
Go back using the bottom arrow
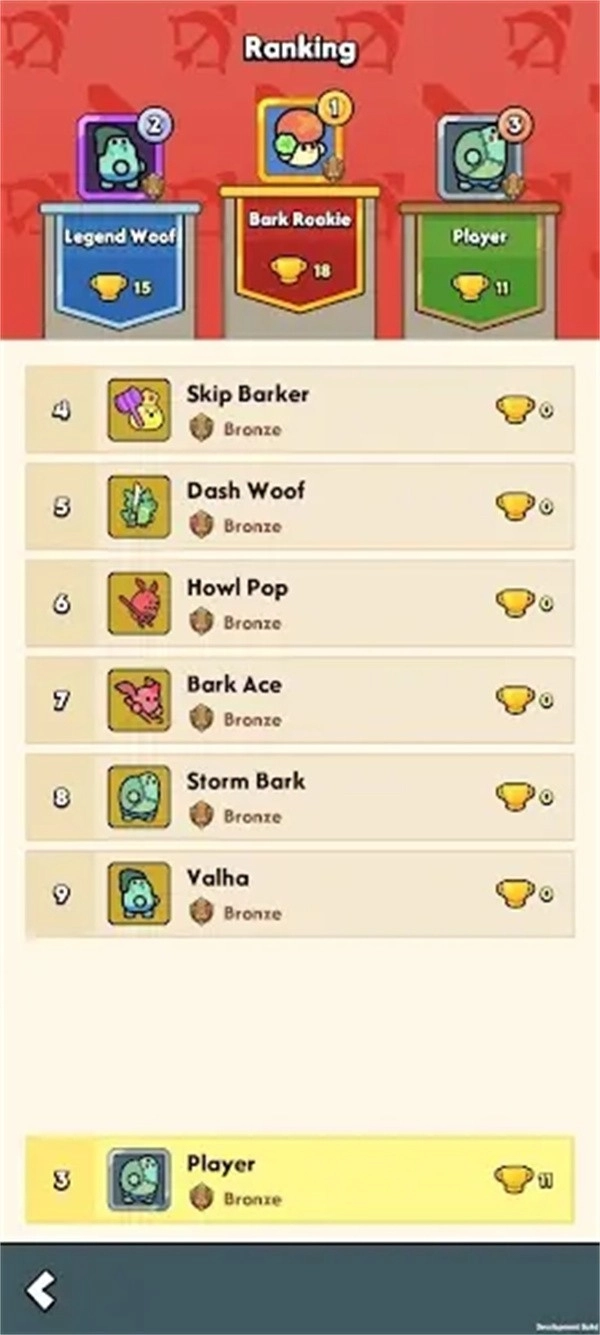coord(41,1290)
